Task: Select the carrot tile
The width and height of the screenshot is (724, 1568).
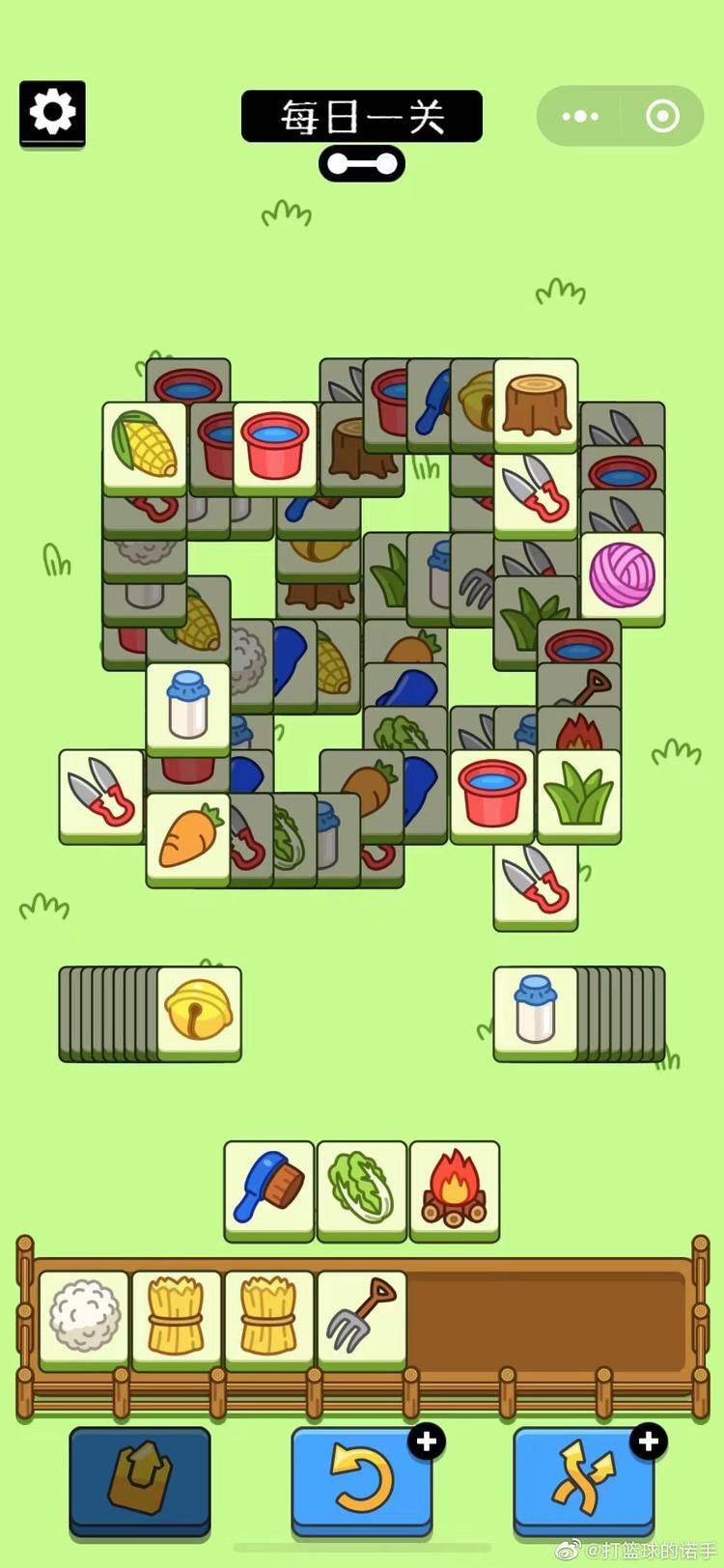Action: (188, 836)
